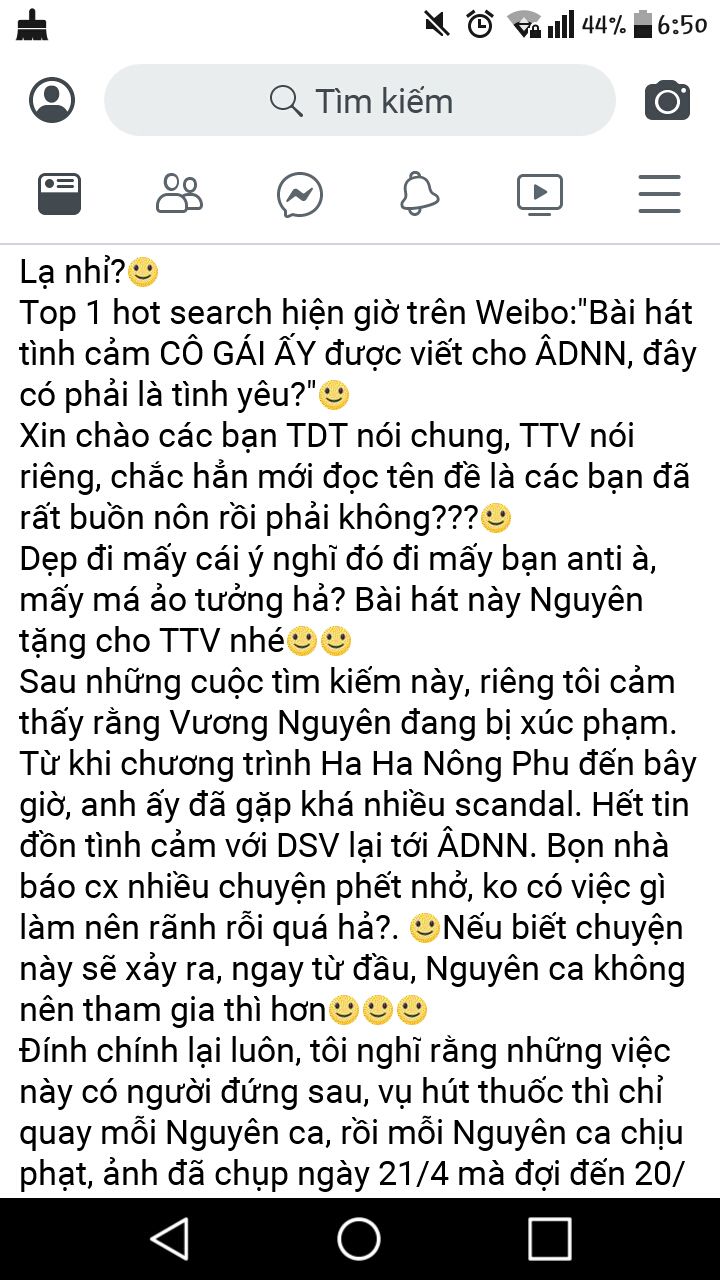Image resolution: width=720 pixels, height=1280 pixels.
Task: Open the notifications bell
Action: [x=420, y=194]
